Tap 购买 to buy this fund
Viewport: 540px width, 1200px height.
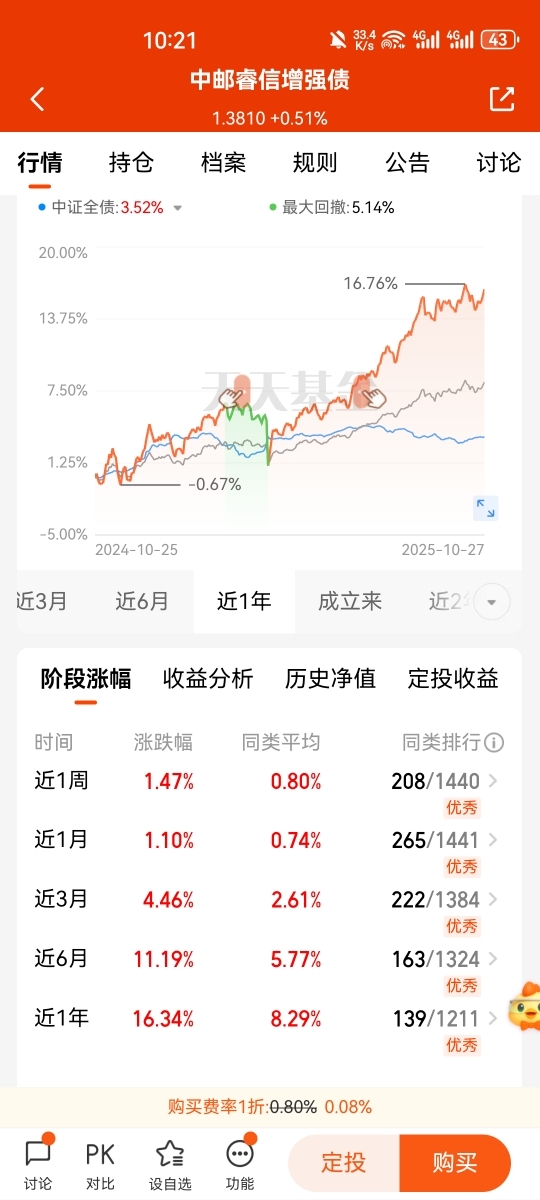pos(455,1163)
